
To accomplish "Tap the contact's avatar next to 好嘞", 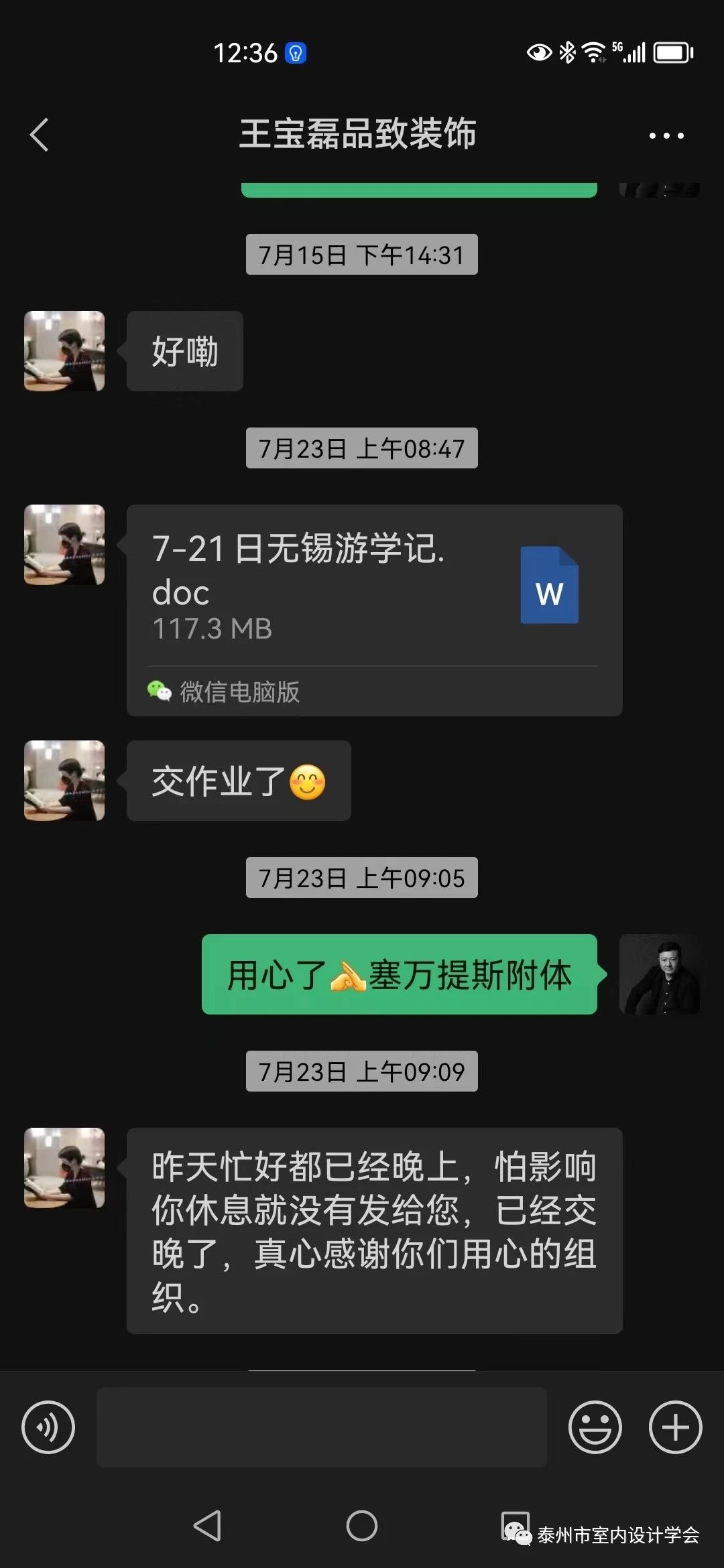I will (x=64, y=351).
